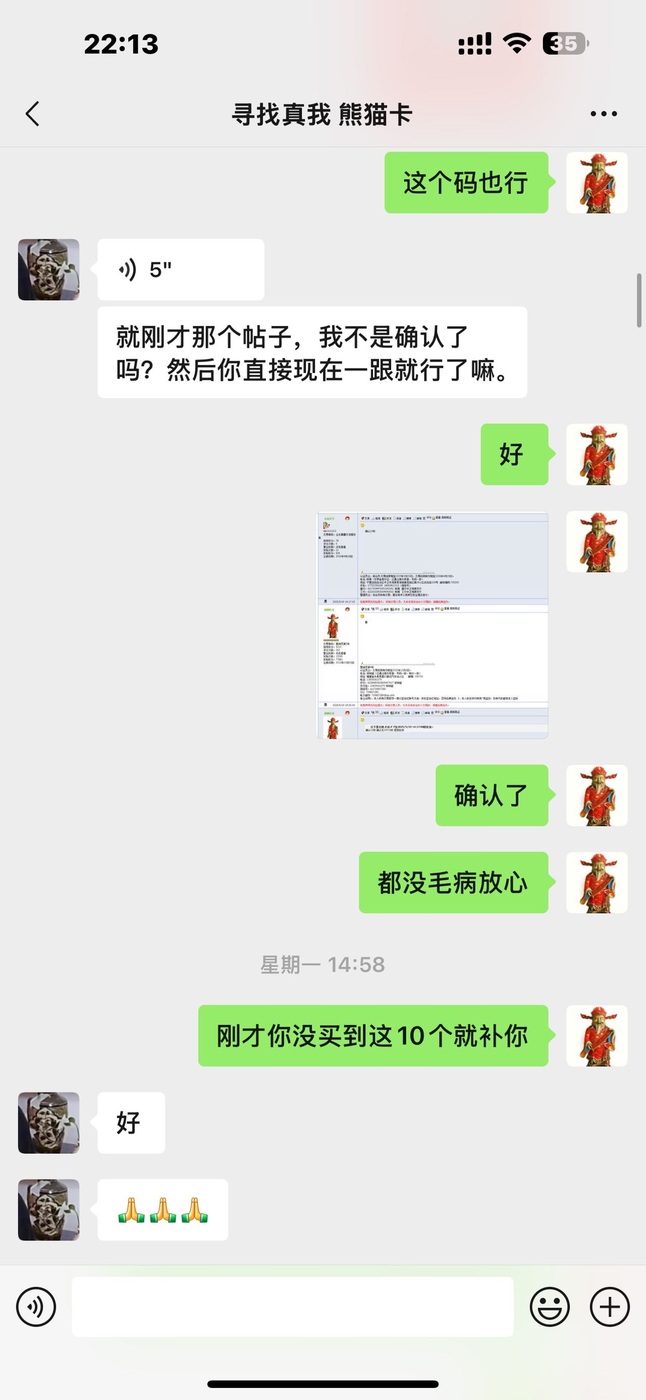Switch to voice input mode

36,1306
